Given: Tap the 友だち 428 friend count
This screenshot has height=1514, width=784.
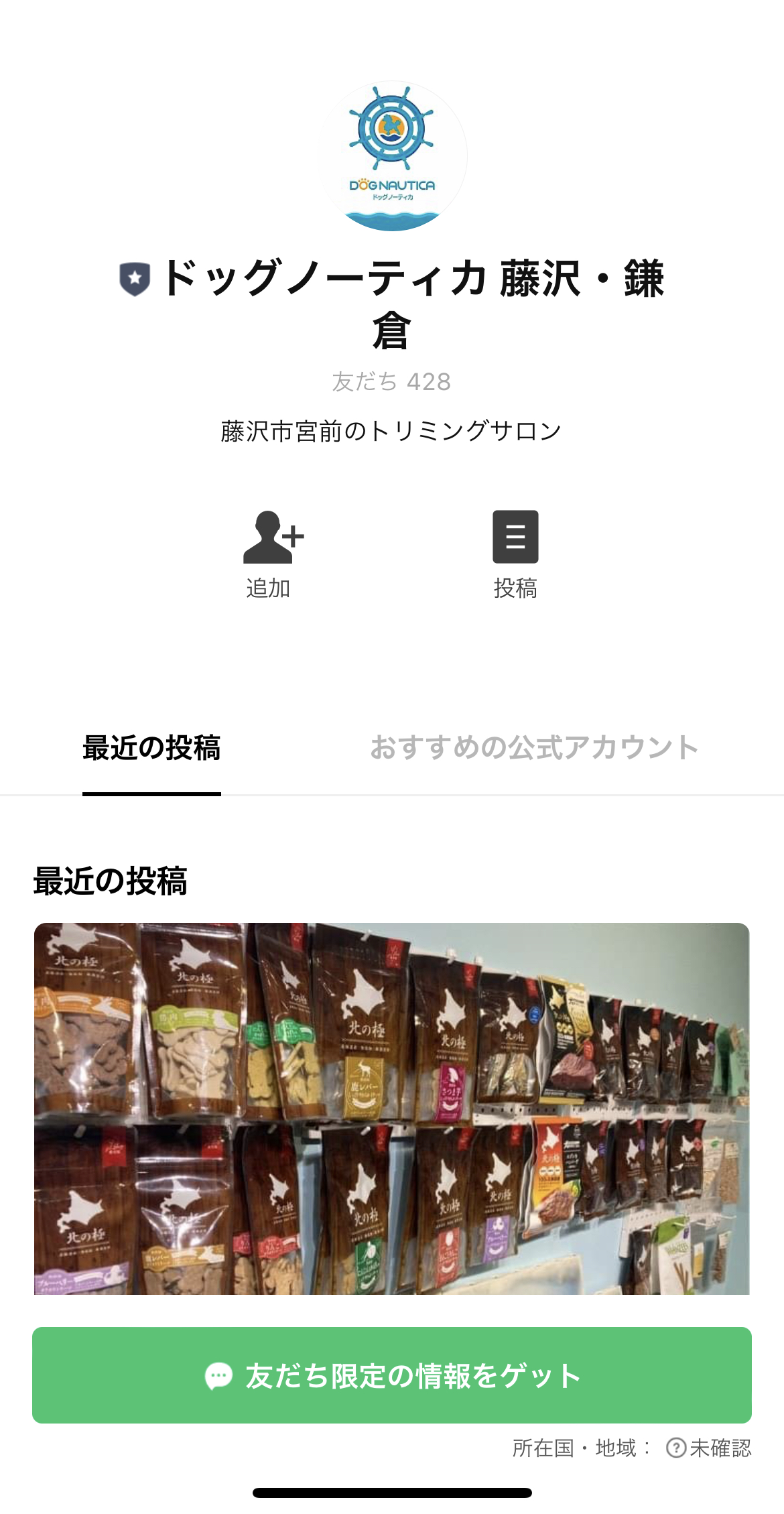Looking at the screenshot, I should (x=392, y=380).
